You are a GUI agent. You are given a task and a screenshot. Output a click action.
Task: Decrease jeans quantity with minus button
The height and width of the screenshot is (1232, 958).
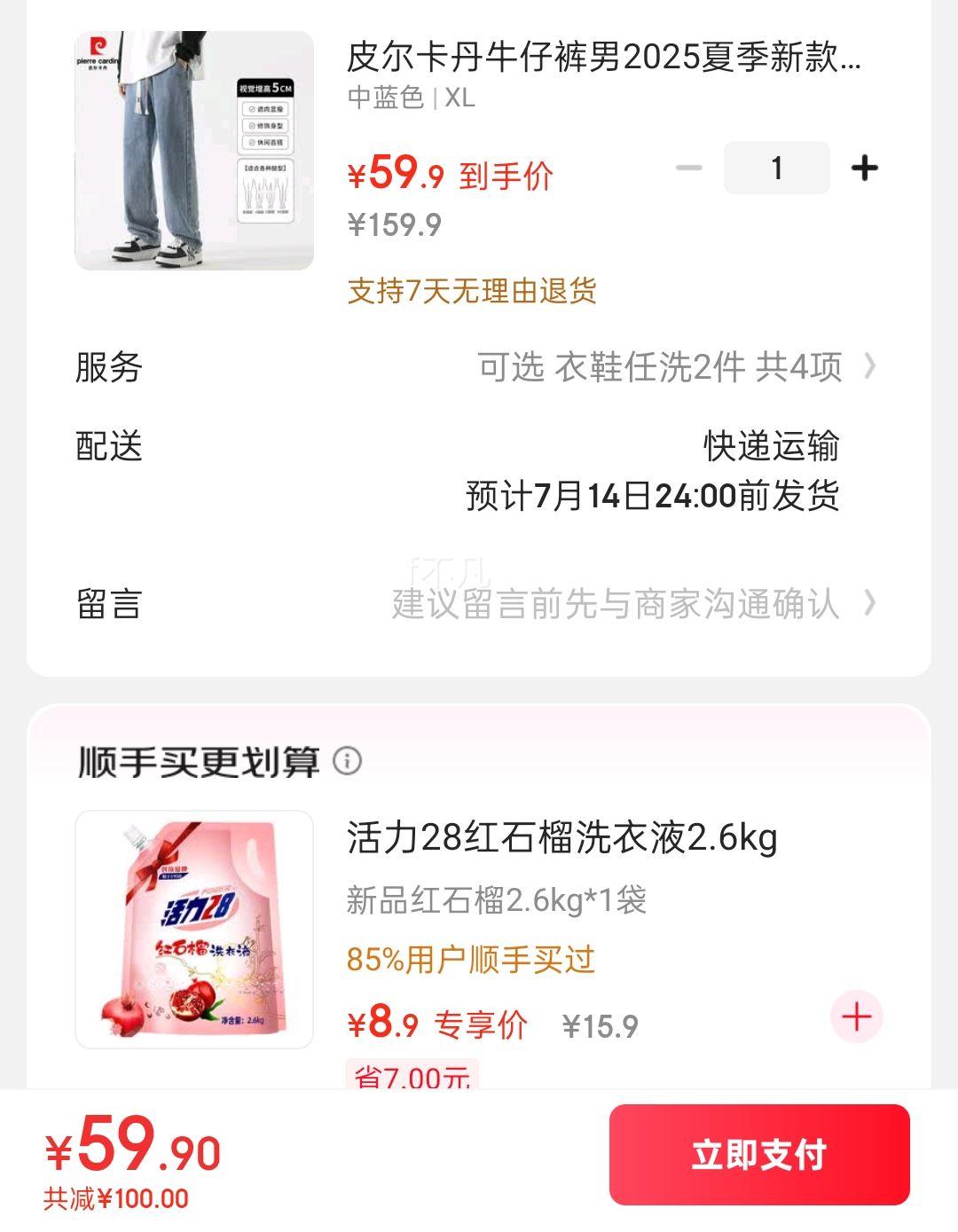[x=689, y=168]
